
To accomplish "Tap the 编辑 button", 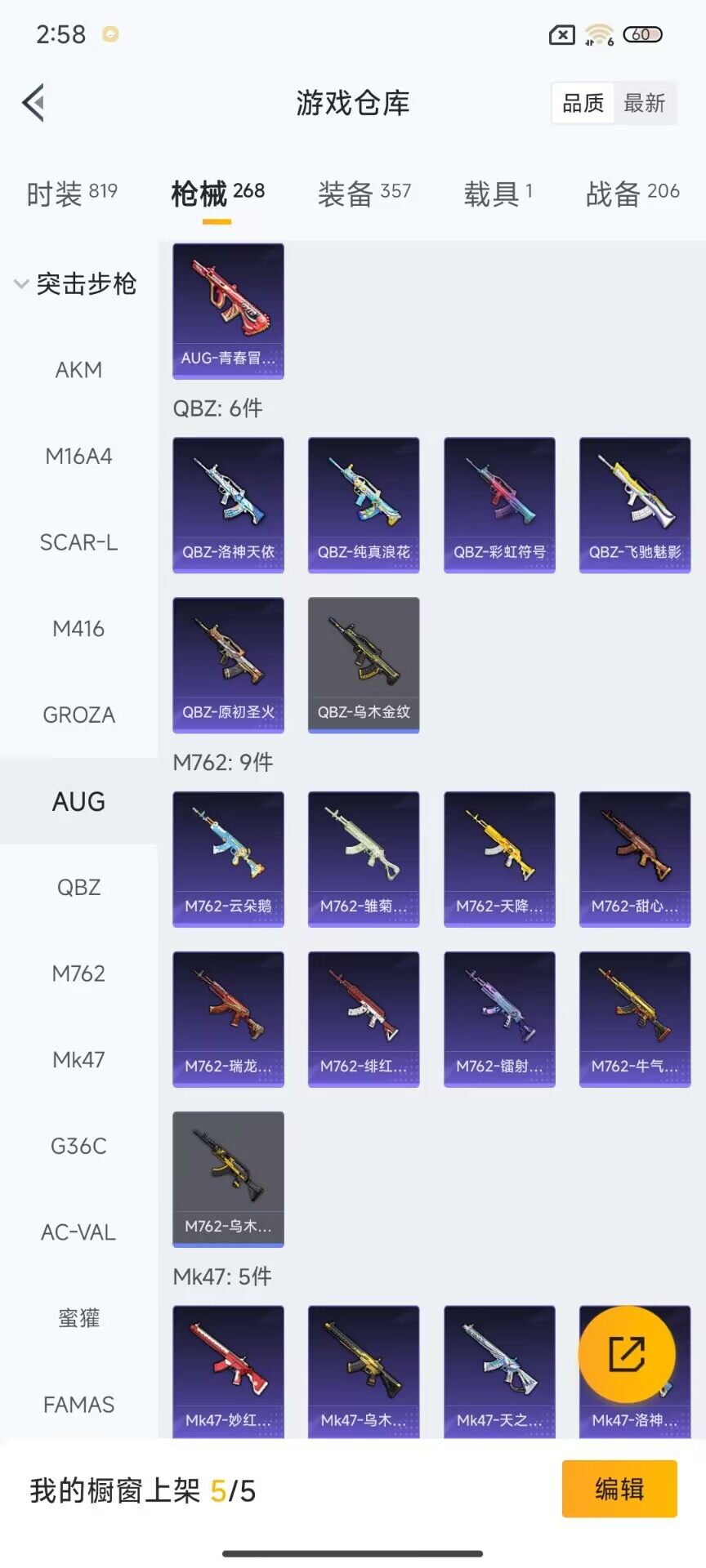I will [x=619, y=1489].
